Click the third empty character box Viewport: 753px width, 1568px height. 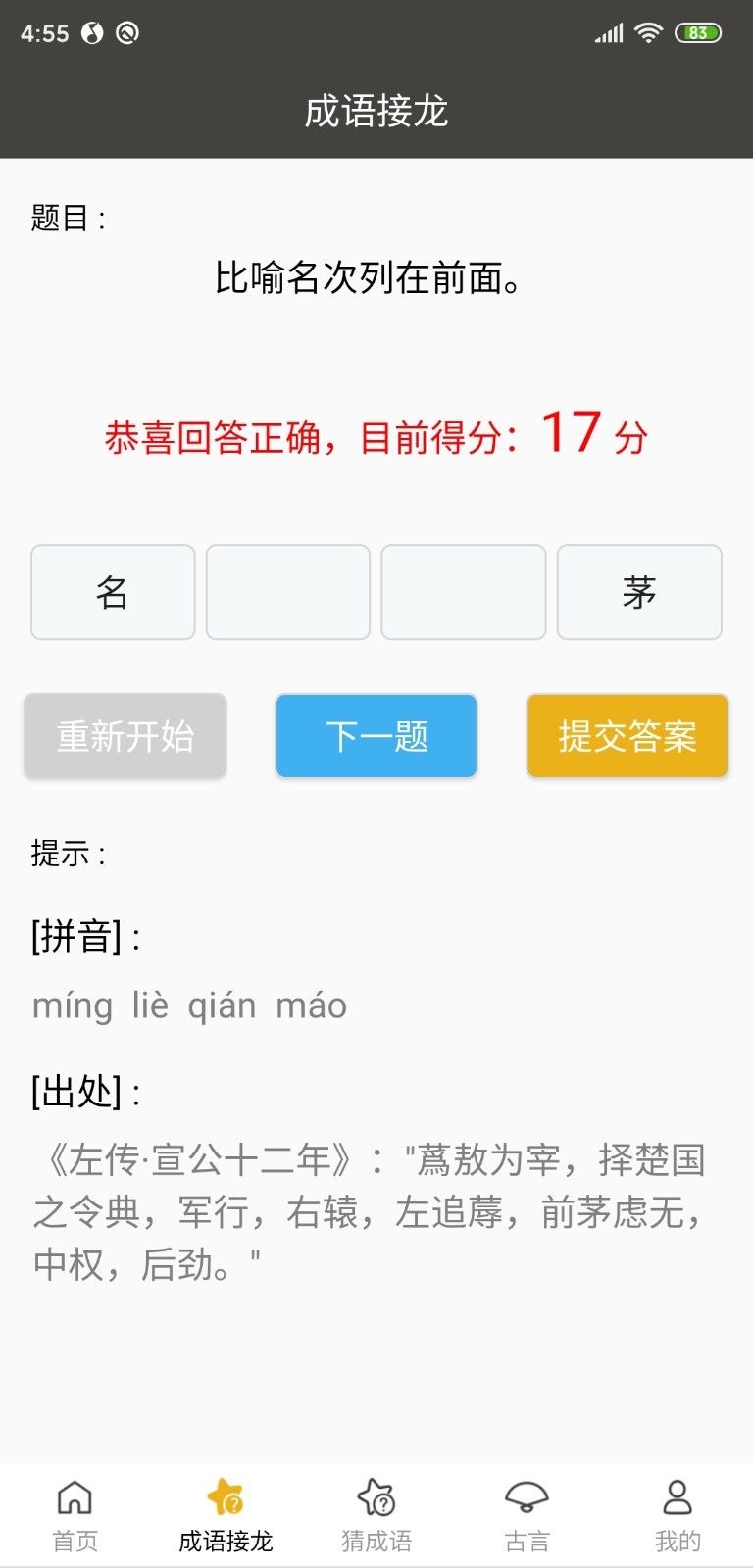click(464, 592)
